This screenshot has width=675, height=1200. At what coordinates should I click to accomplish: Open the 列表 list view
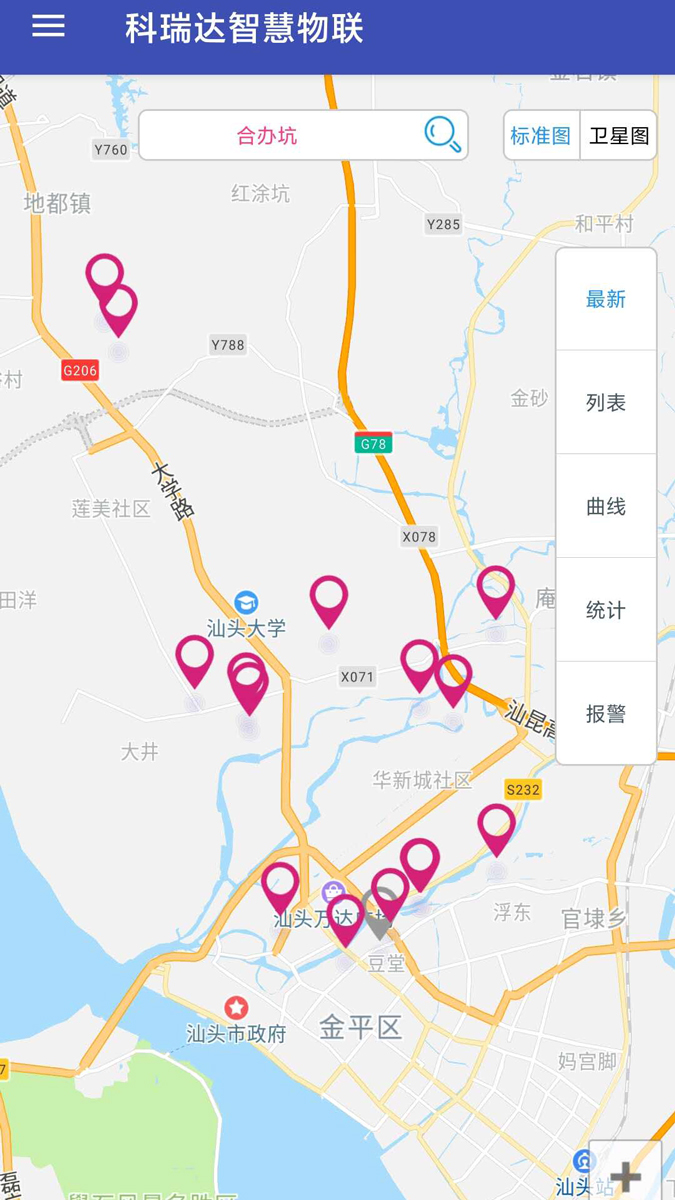pos(606,403)
